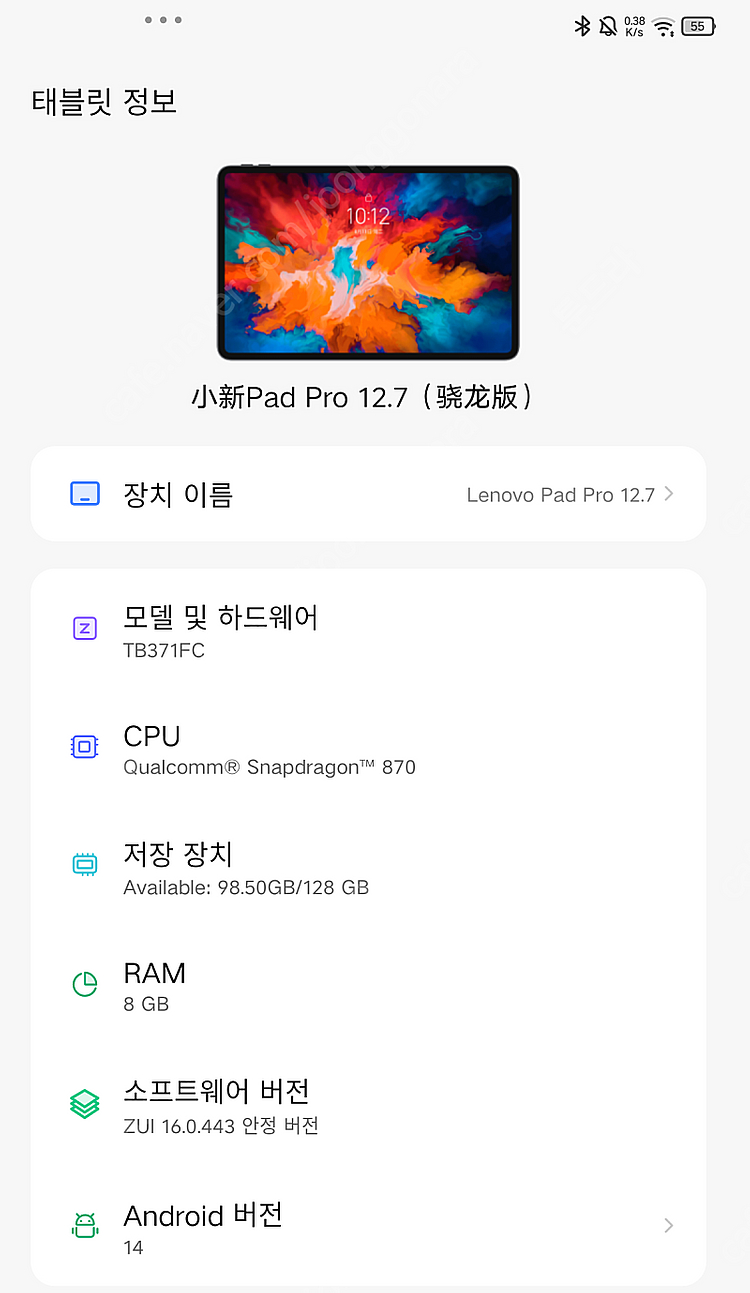Click the tablet wallpaper preview image
This screenshot has height=1293, width=750.
click(368, 262)
